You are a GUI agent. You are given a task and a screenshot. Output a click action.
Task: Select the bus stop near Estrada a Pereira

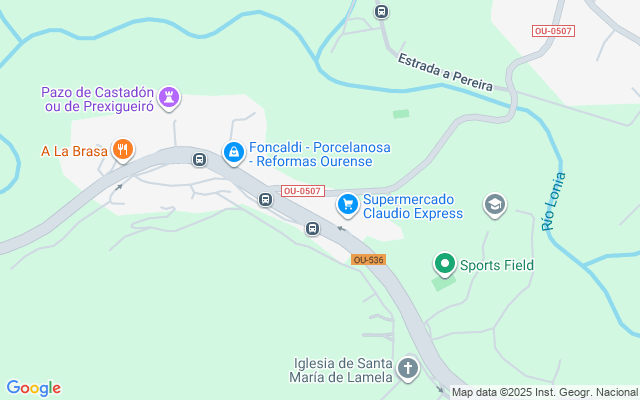point(380,11)
